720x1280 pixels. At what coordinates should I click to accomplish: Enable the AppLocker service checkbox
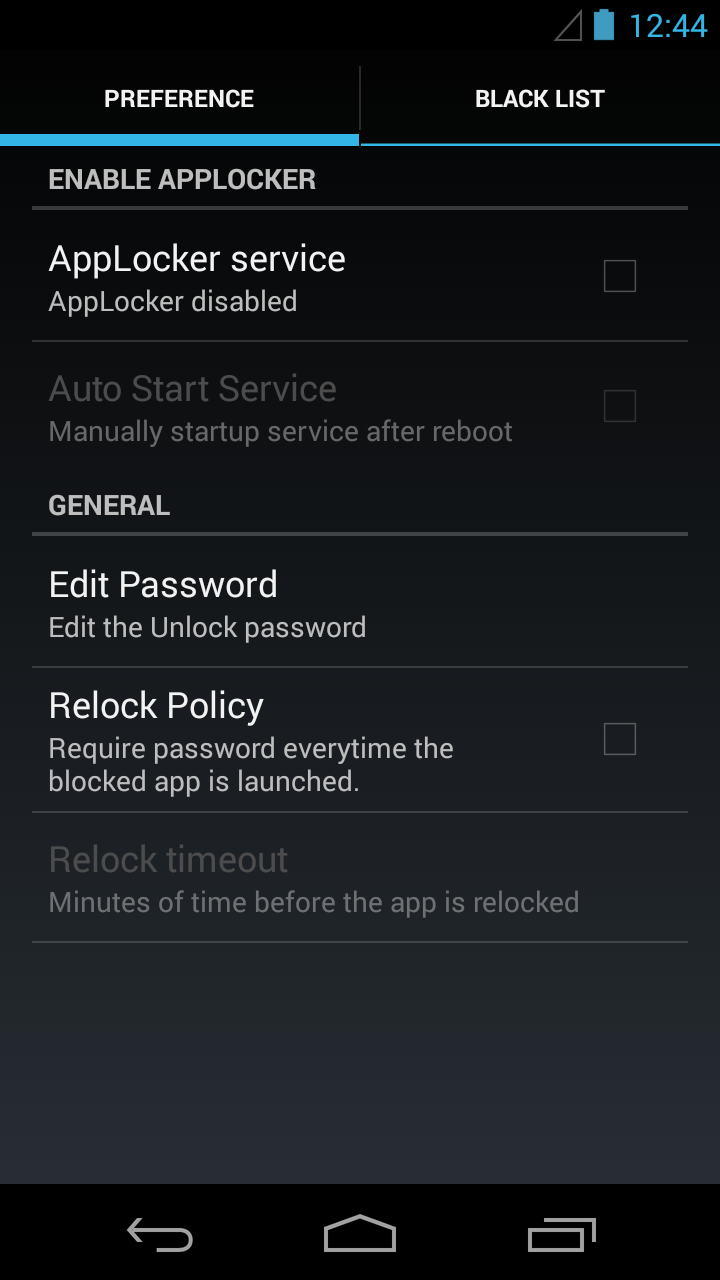click(619, 276)
